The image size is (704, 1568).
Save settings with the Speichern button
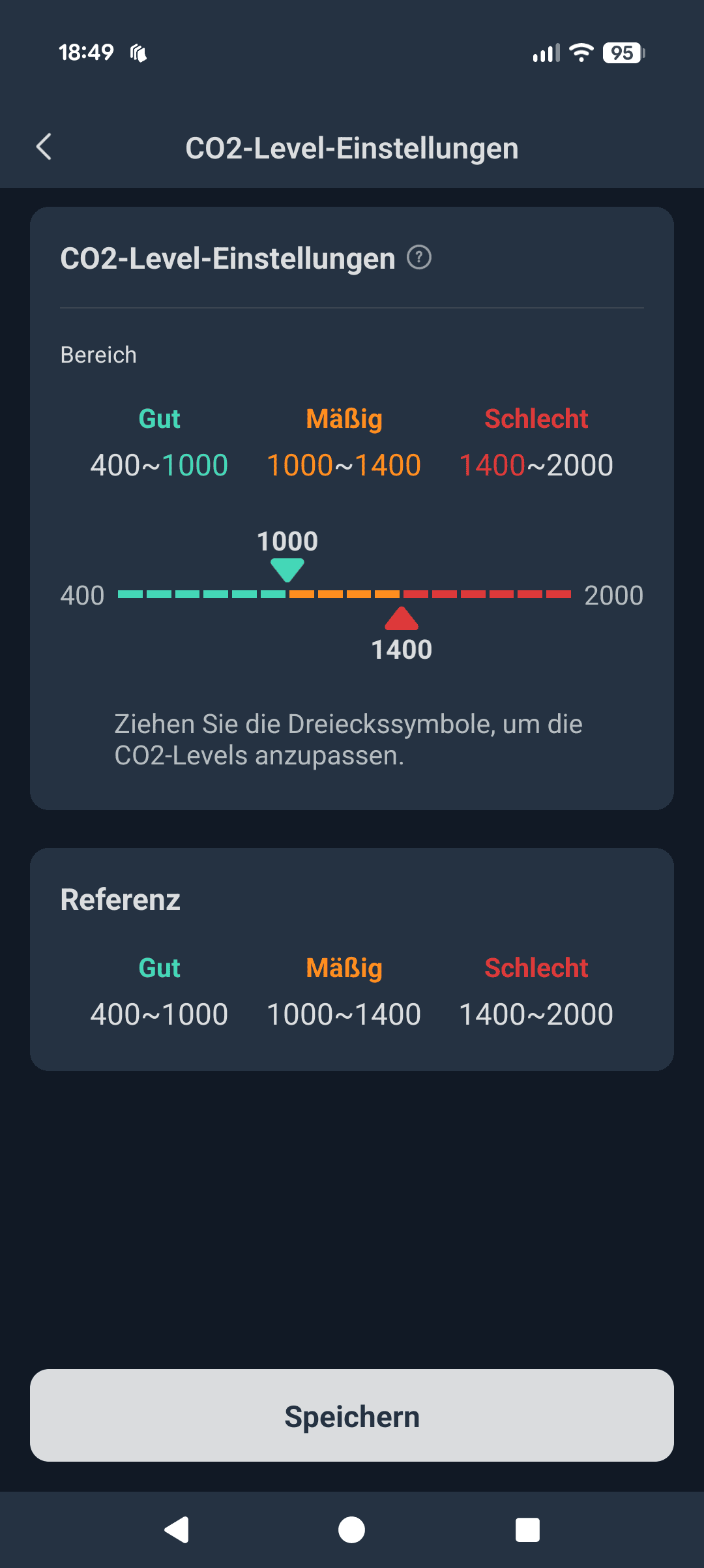point(352,1415)
